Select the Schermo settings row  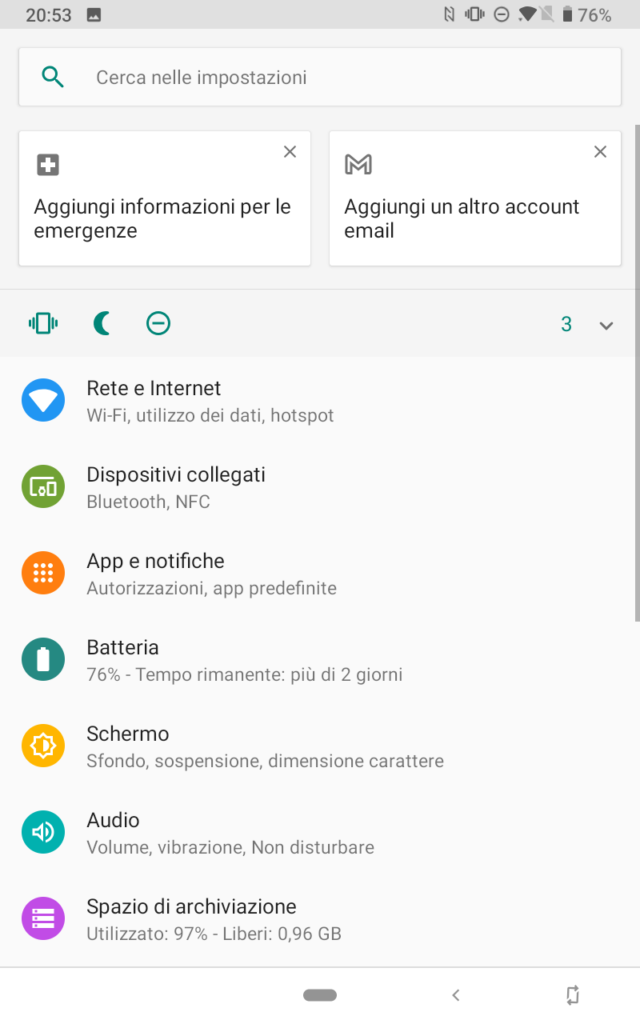point(319,746)
